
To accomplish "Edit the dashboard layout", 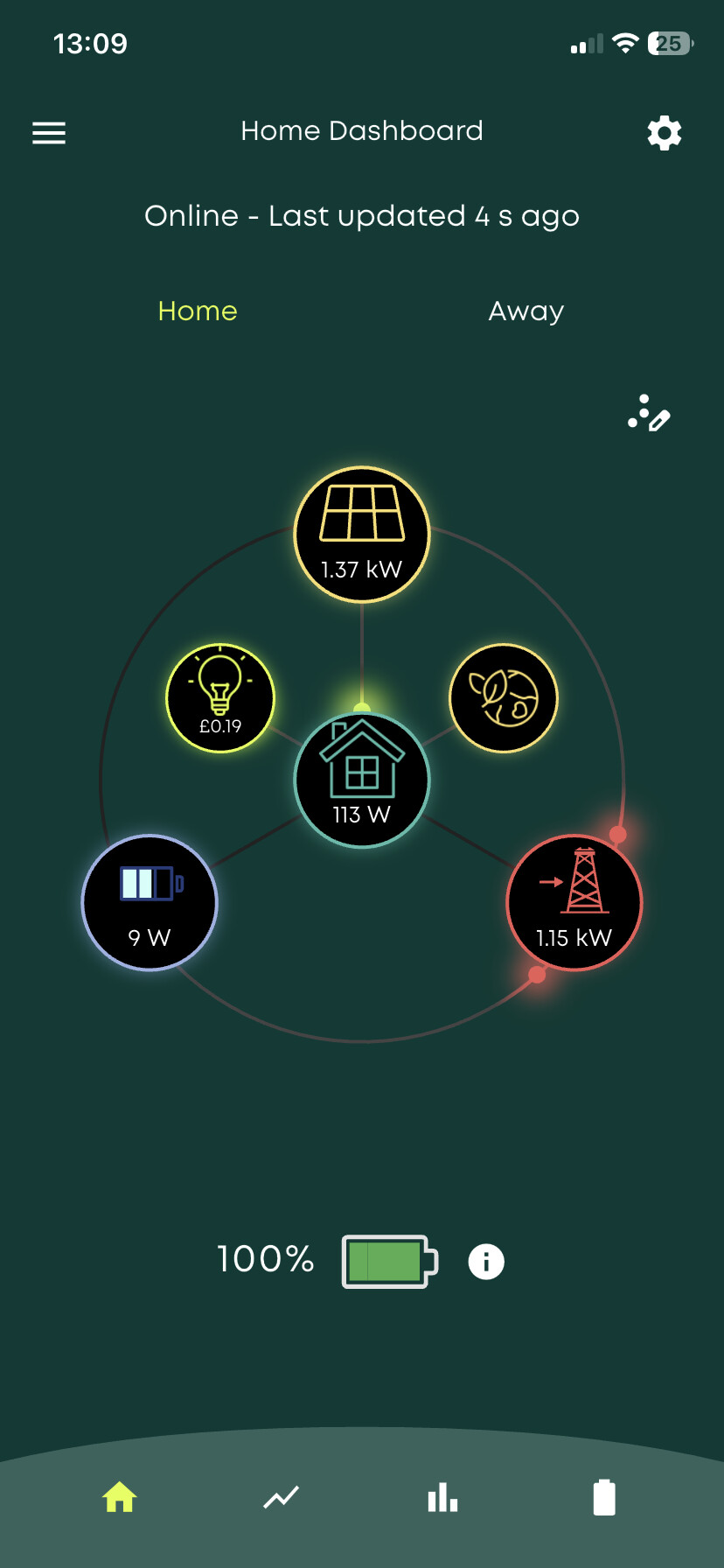I will 649,413.
